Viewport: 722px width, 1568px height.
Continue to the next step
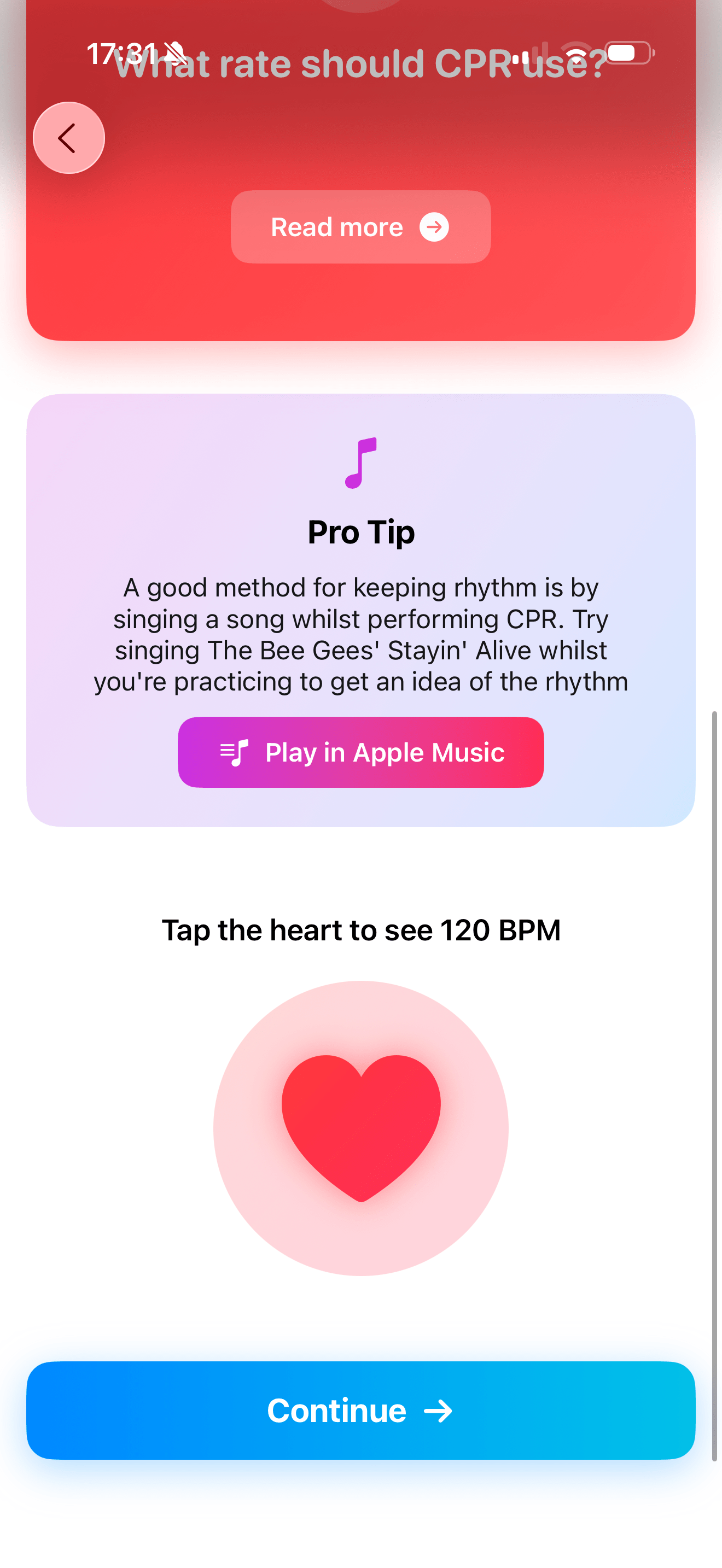pyautogui.click(x=360, y=1410)
